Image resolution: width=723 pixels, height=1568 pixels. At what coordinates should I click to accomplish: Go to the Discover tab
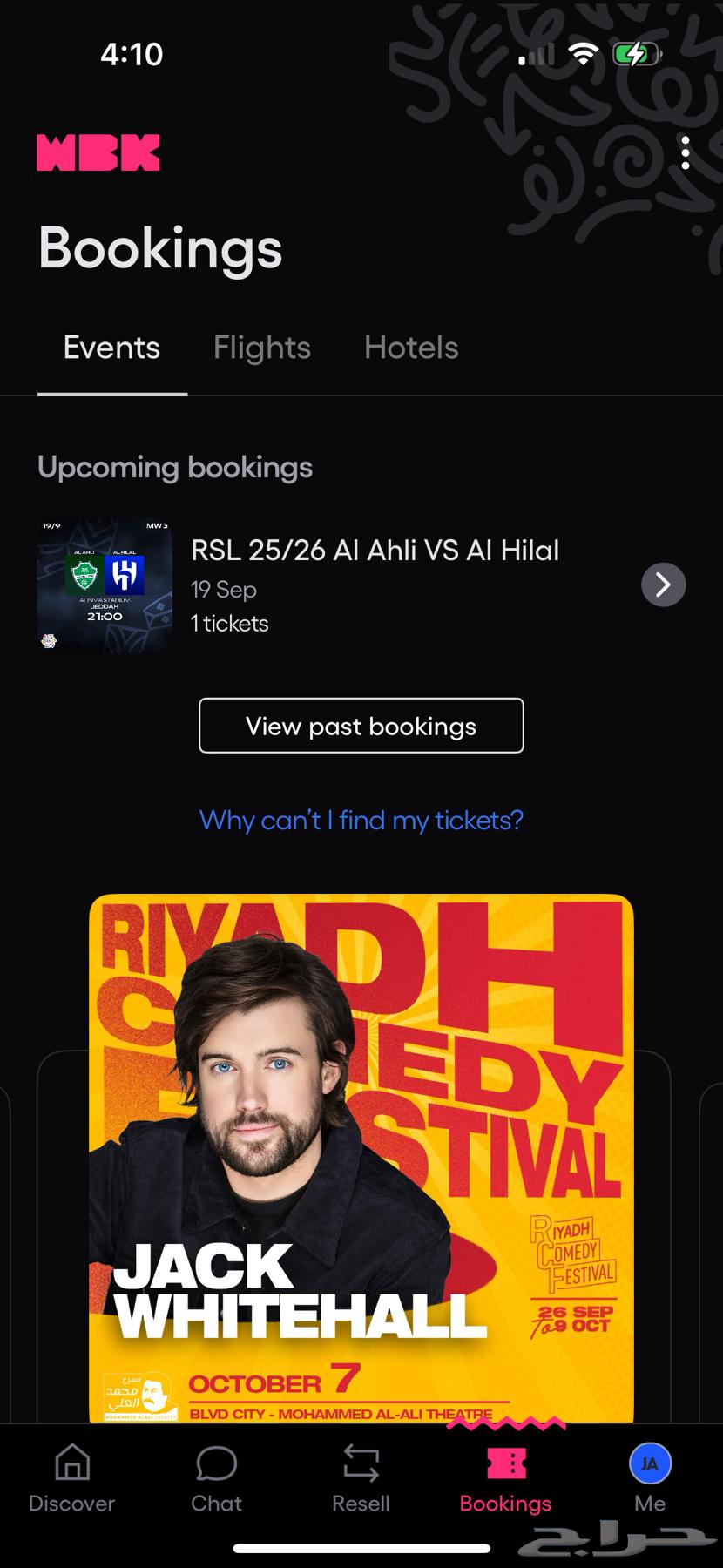(72, 1478)
